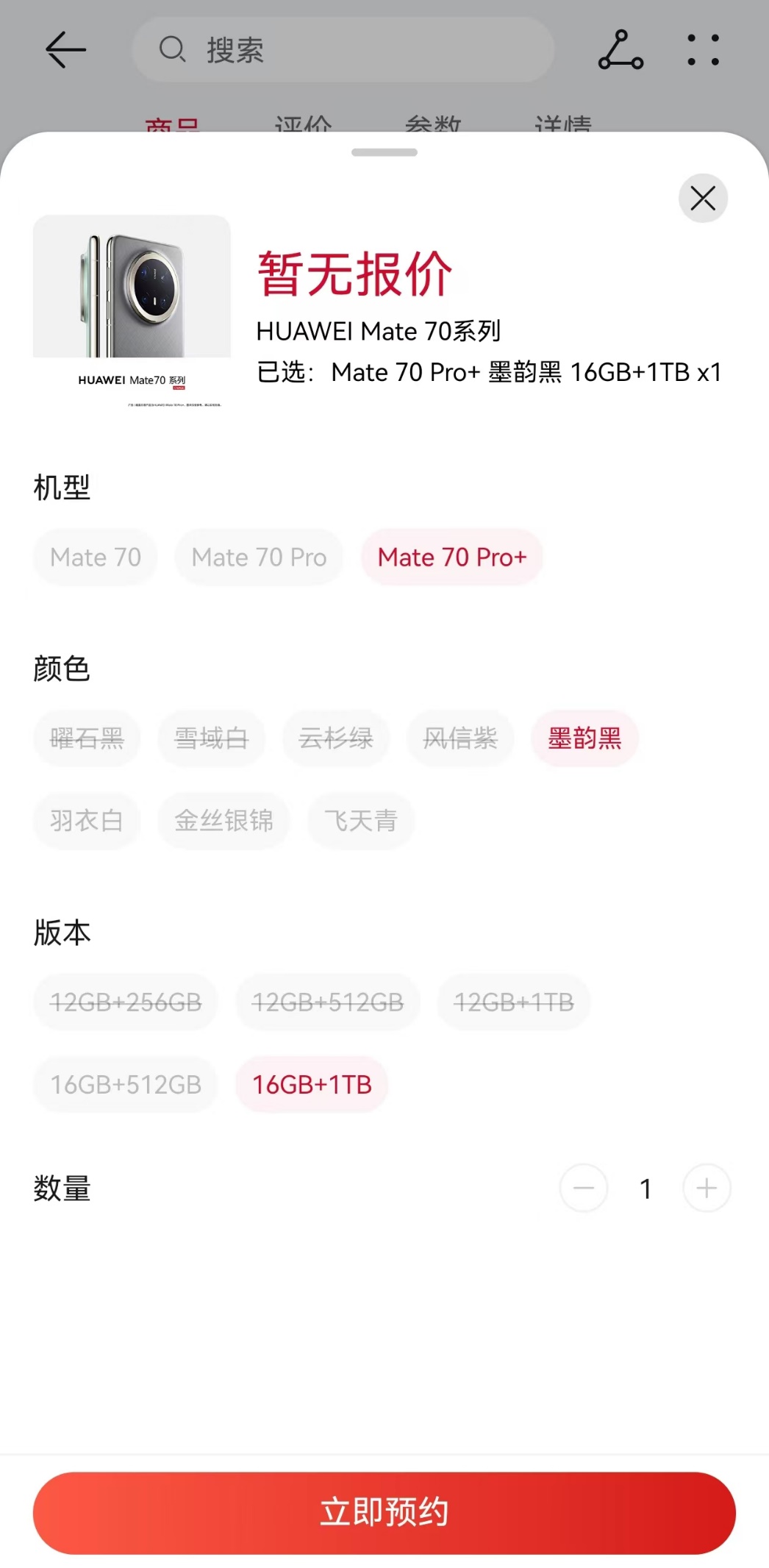Pick the 羽衣白 color
769x1568 pixels.
point(87,821)
